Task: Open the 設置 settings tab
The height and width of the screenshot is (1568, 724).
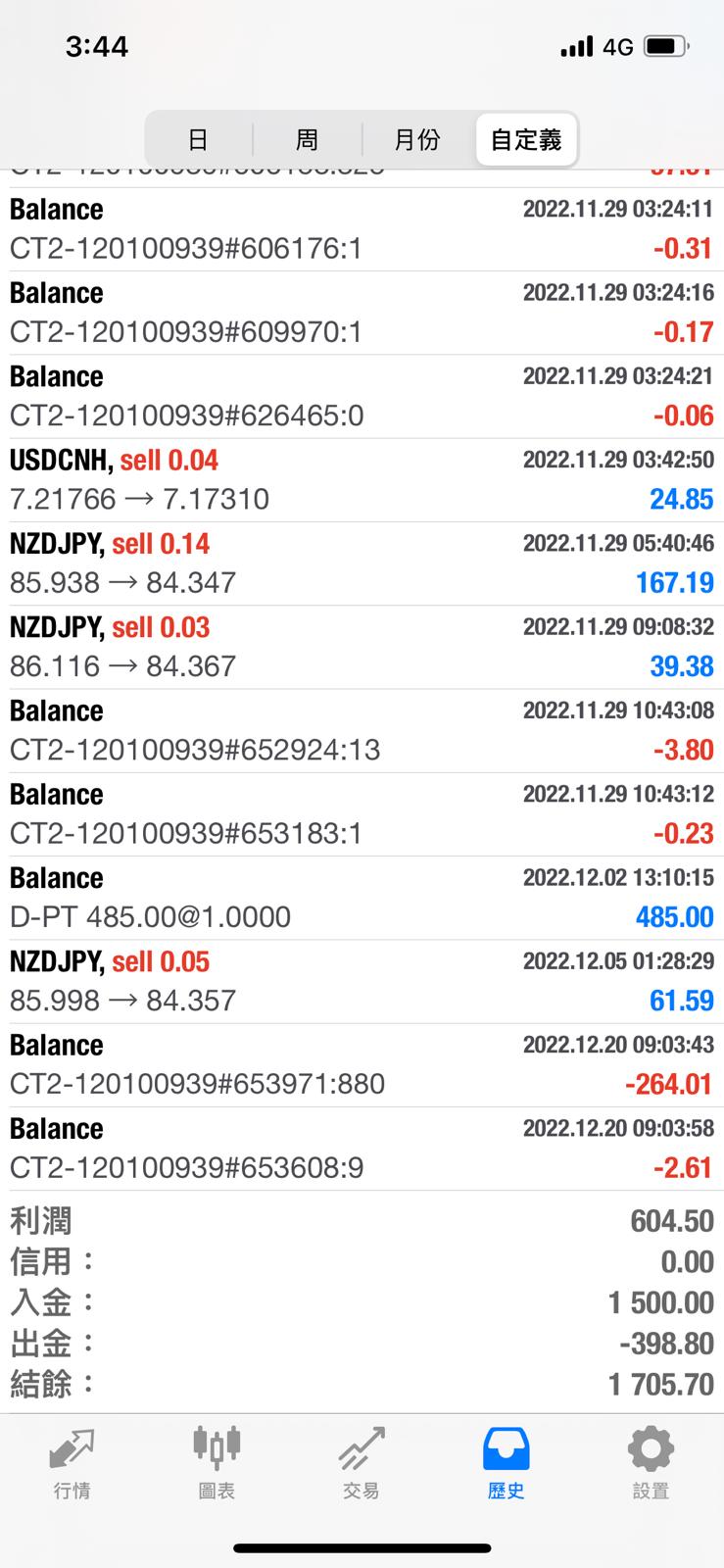Action: [x=651, y=1463]
